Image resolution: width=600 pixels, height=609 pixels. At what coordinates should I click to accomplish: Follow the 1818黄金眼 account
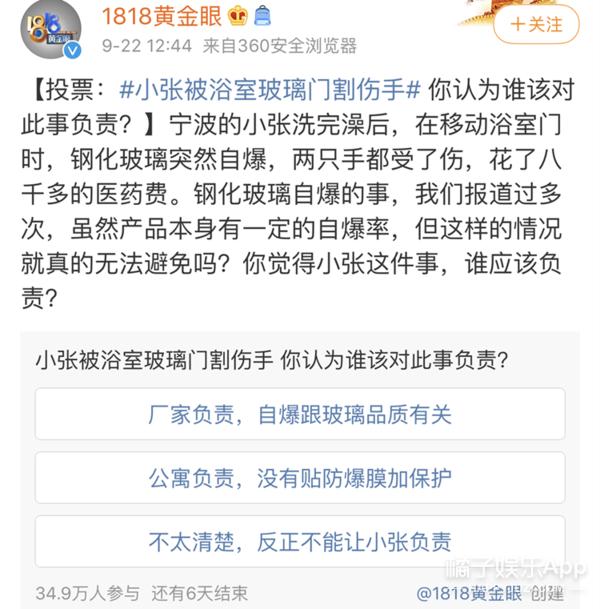pyautogui.click(x=537, y=23)
